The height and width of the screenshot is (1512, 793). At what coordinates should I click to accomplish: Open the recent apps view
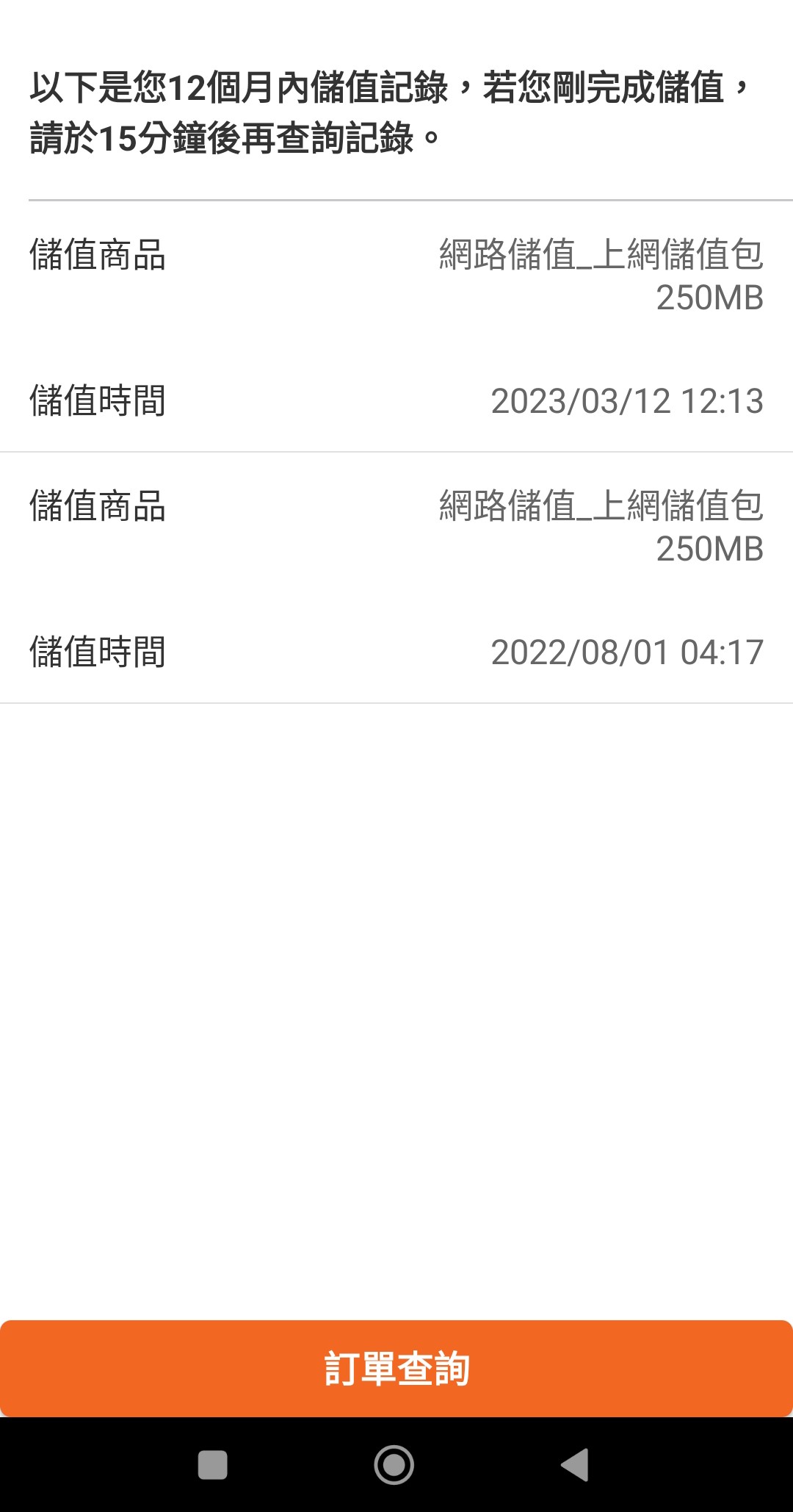(x=213, y=1465)
